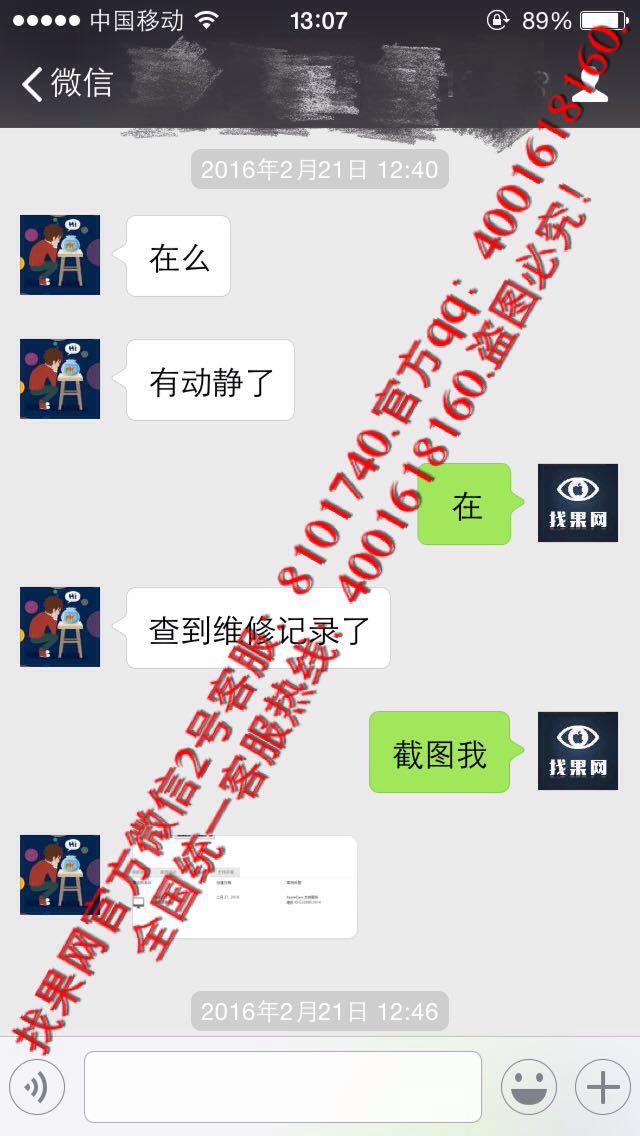Tap the 找果网 avatar beside 截图我
The width and height of the screenshot is (640, 1136).
tap(578, 751)
